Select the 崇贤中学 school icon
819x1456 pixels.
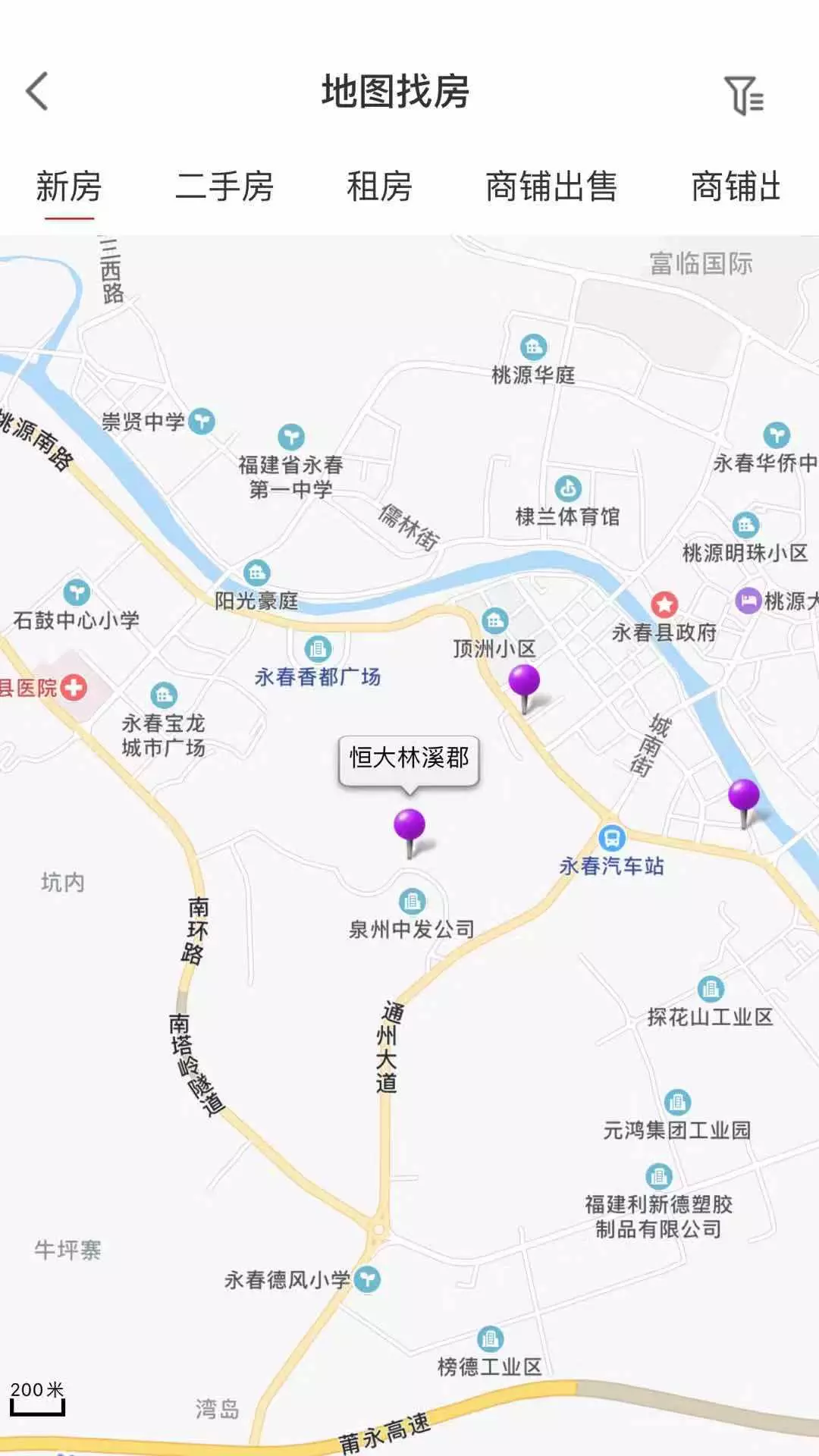pyautogui.click(x=201, y=419)
